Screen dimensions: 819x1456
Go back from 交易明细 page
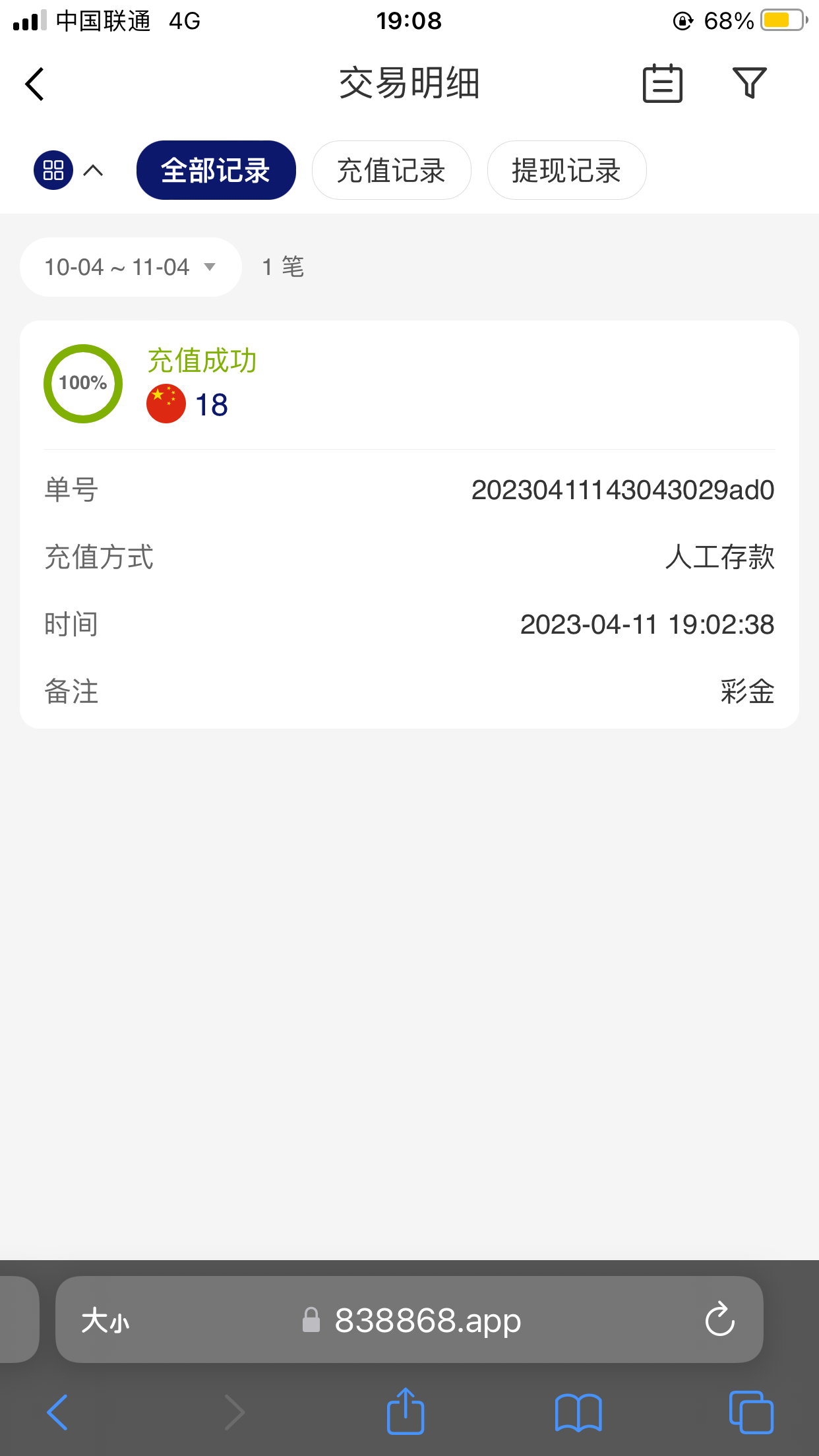click(x=35, y=84)
